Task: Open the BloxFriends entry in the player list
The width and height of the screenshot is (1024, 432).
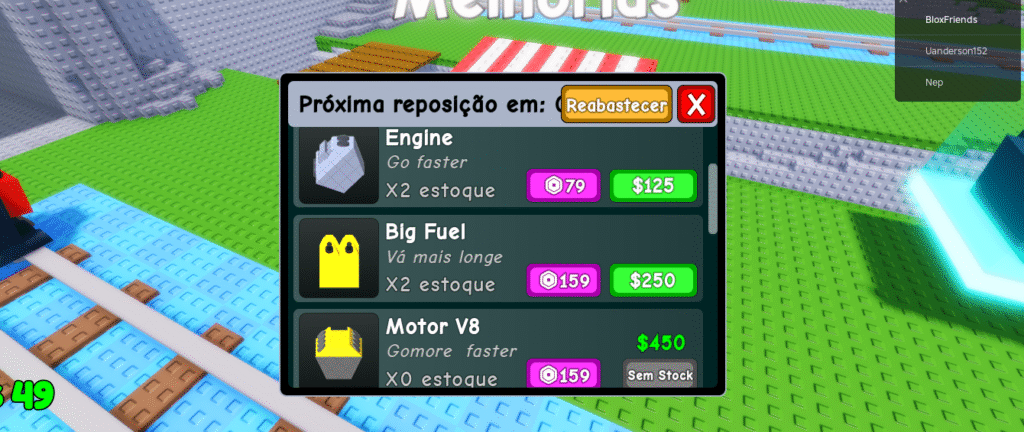Action: coord(950,19)
